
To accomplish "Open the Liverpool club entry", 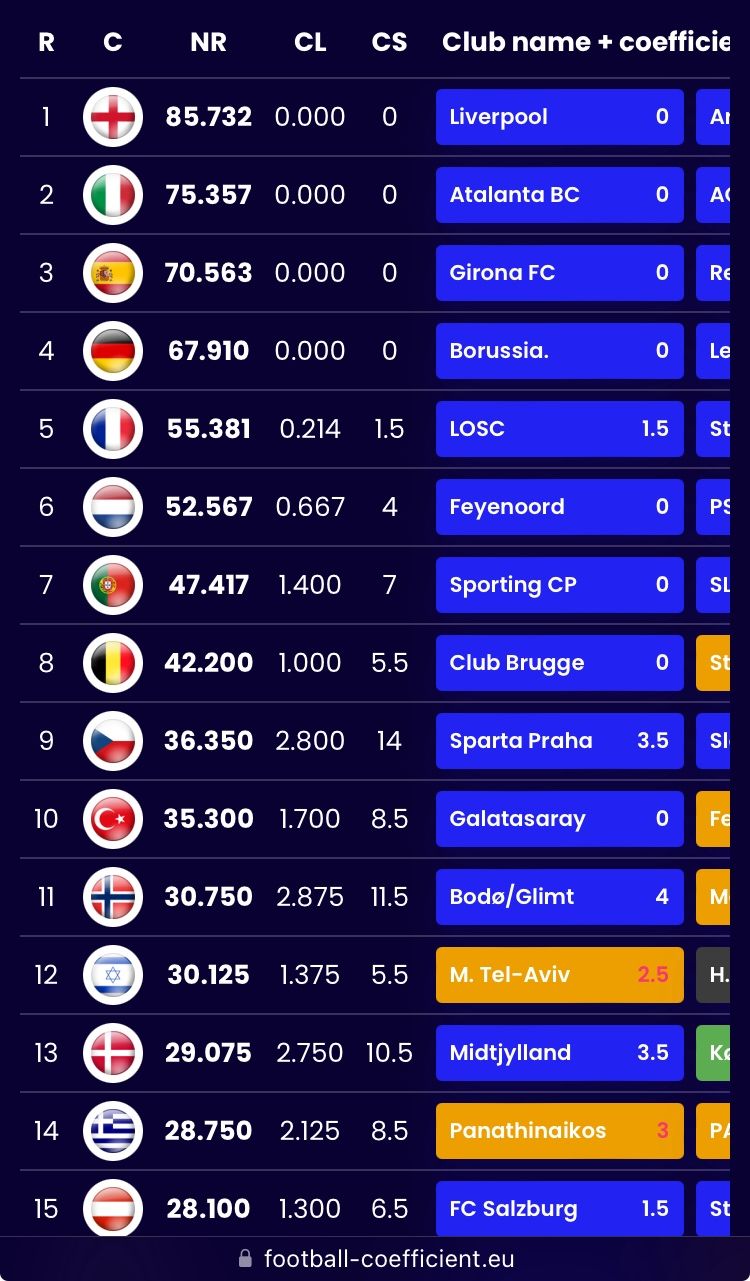I will point(559,117).
